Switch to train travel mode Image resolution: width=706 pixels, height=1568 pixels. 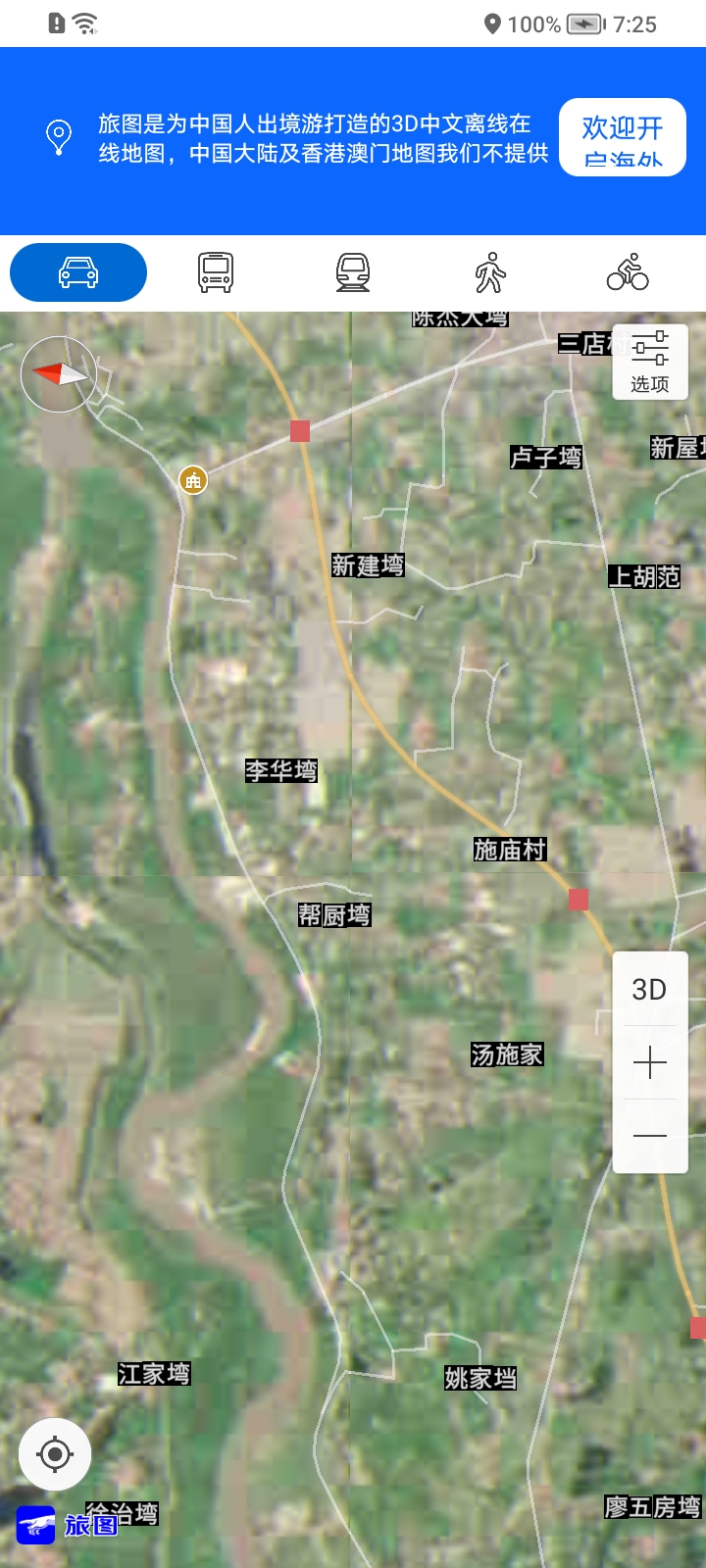pyautogui.click(x=353, y=272)
